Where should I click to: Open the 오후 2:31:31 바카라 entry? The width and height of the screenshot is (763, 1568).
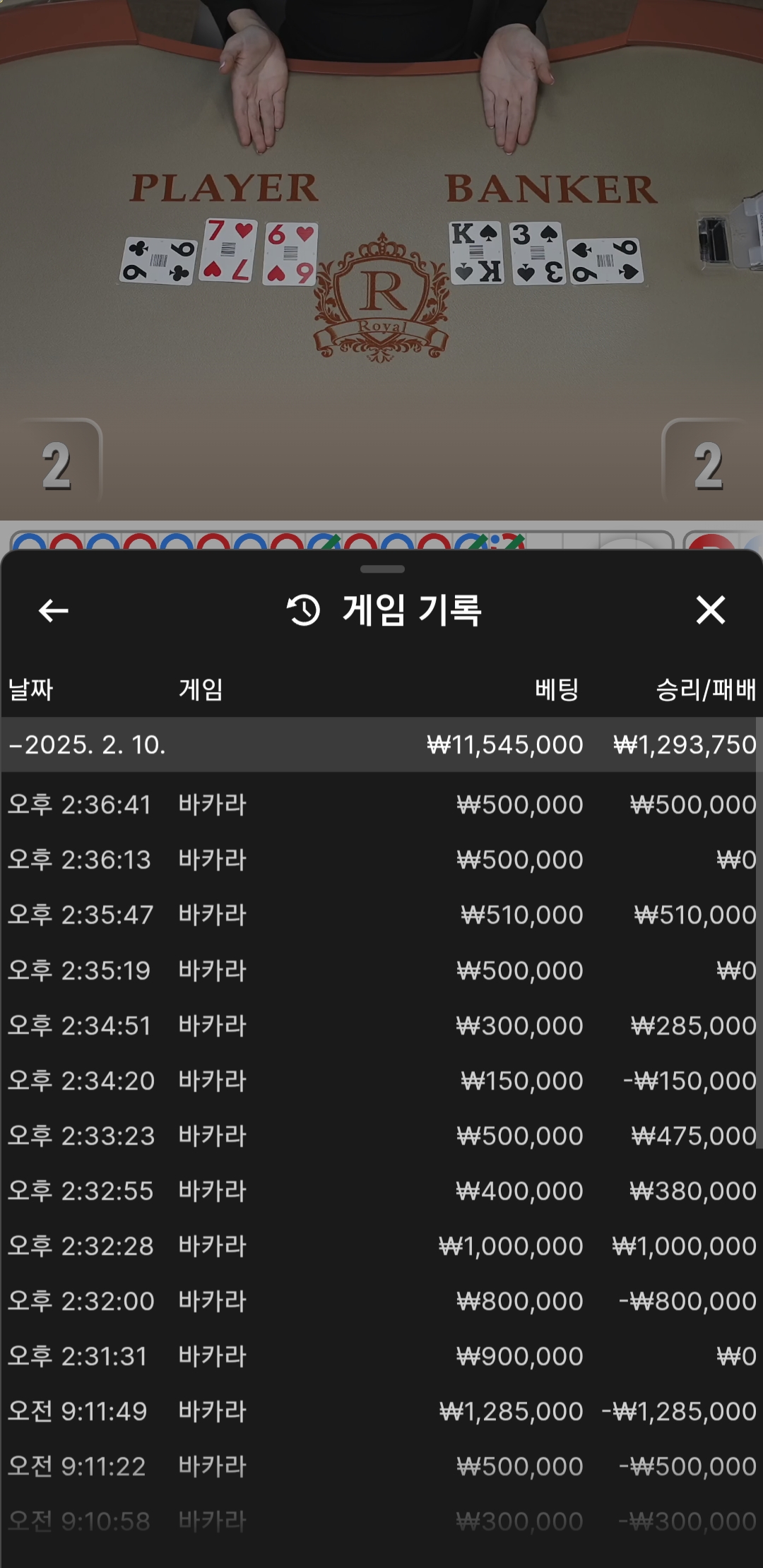(381, 1356)
